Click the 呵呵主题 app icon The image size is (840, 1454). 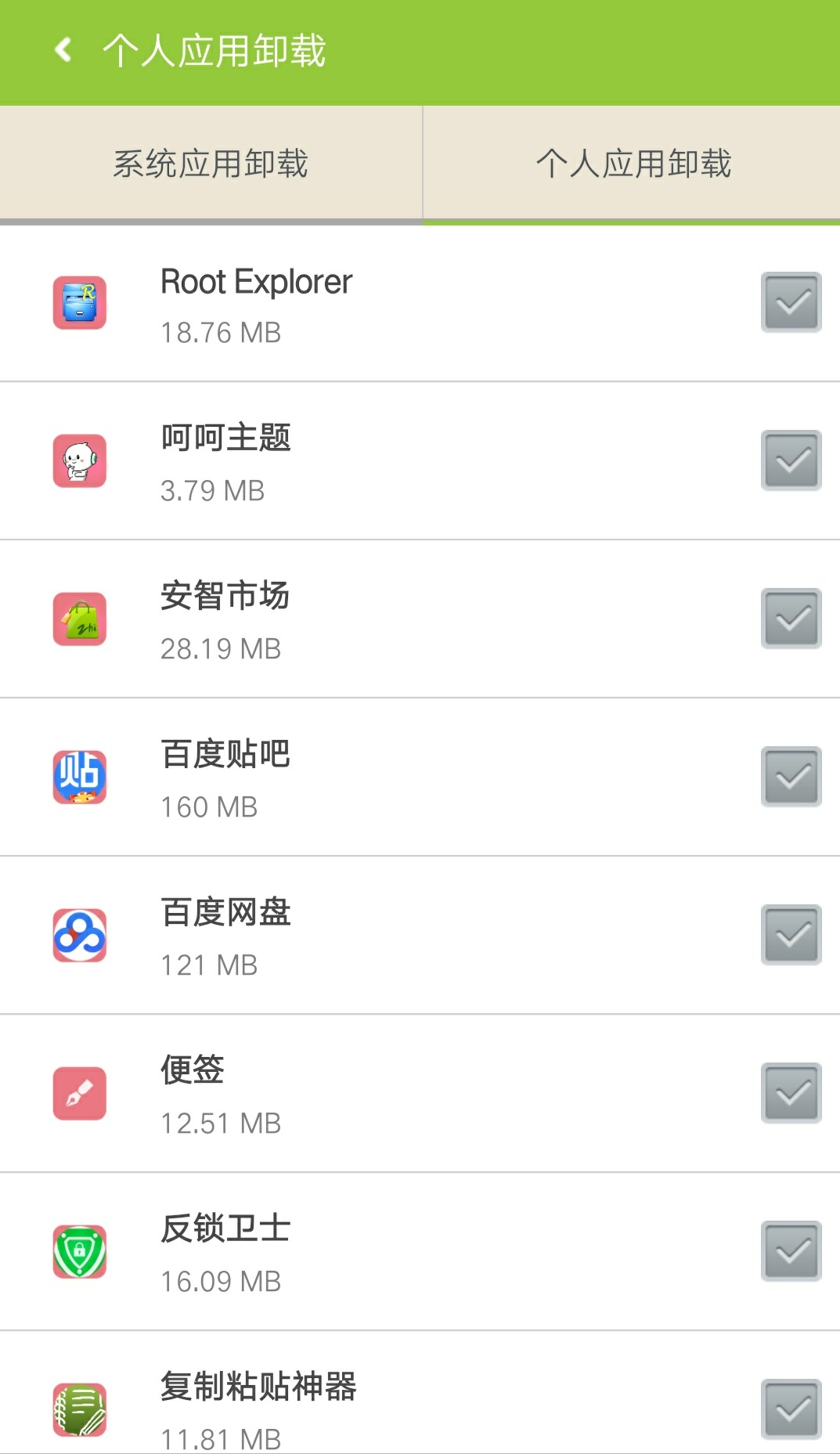(78, 462)
